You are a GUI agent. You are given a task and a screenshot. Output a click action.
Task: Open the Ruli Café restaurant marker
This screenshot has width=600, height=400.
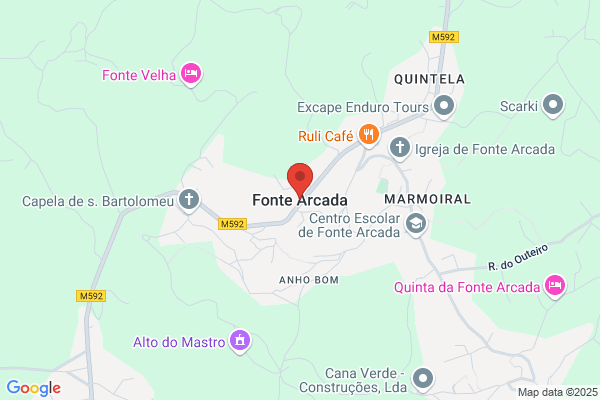pos(369,135)
